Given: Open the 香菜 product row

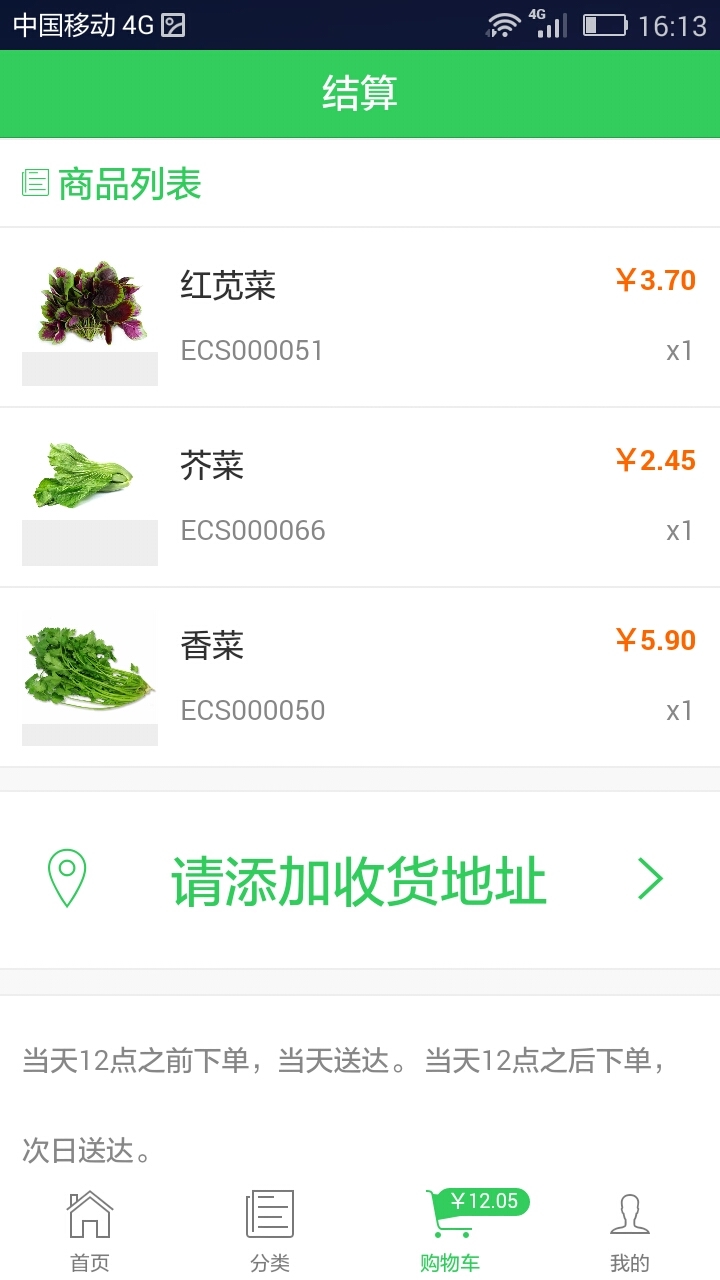Looking at the screenshot, I should [360, 677].
